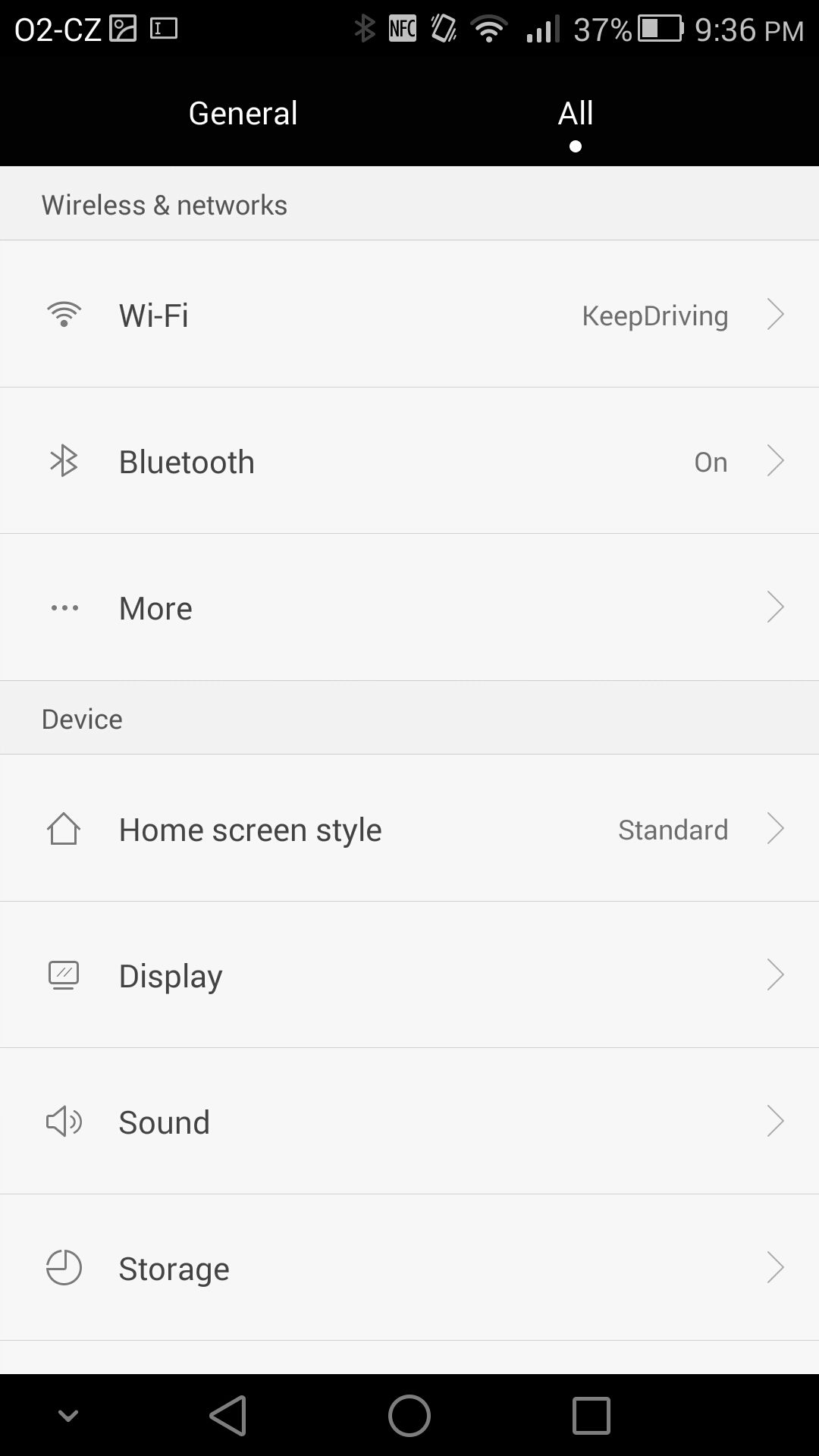Image resolution: width=819 pixels, height=1456 pixels.
Task: Open Storage settings
Action: pos(409,1268)
